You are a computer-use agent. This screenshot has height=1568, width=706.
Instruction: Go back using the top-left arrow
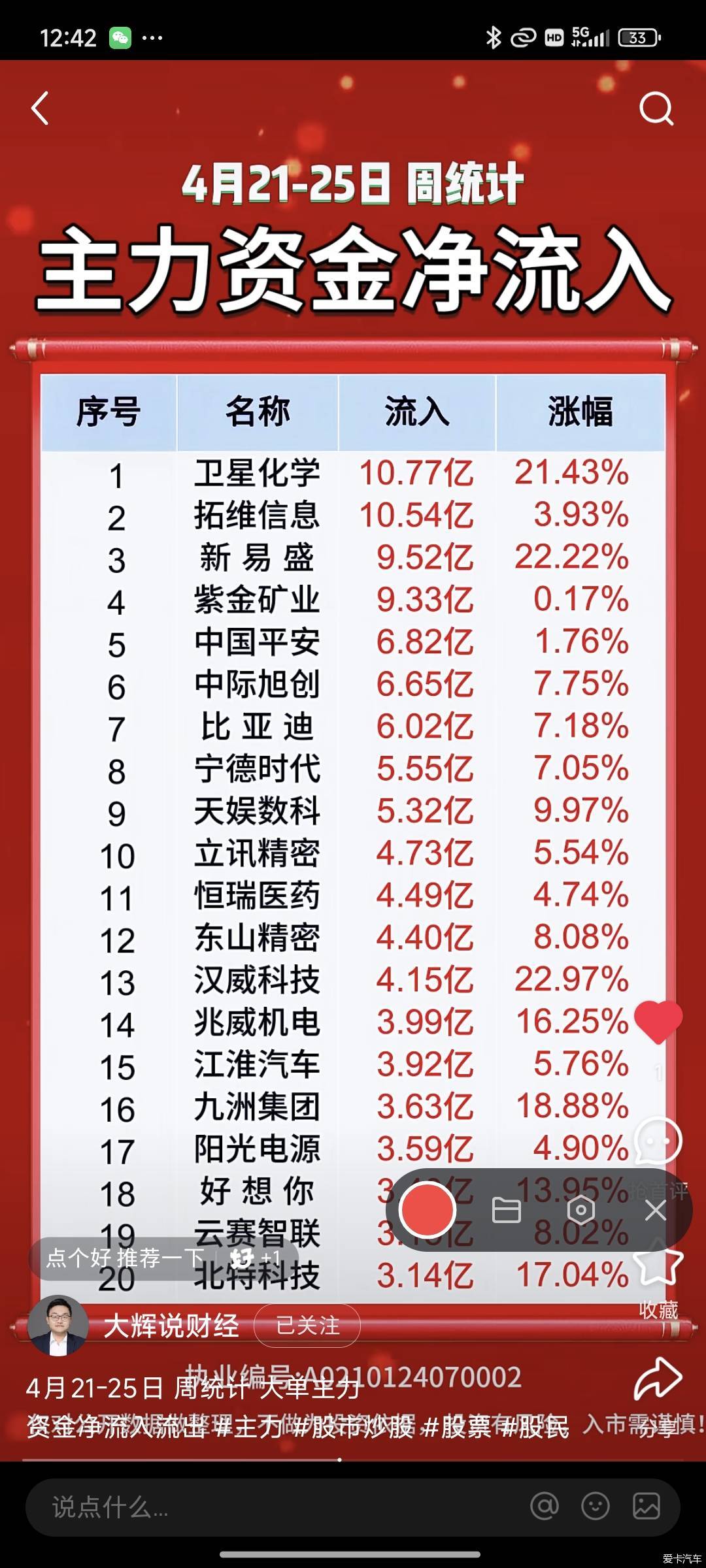pyautogui.click(x=41, y=108)
